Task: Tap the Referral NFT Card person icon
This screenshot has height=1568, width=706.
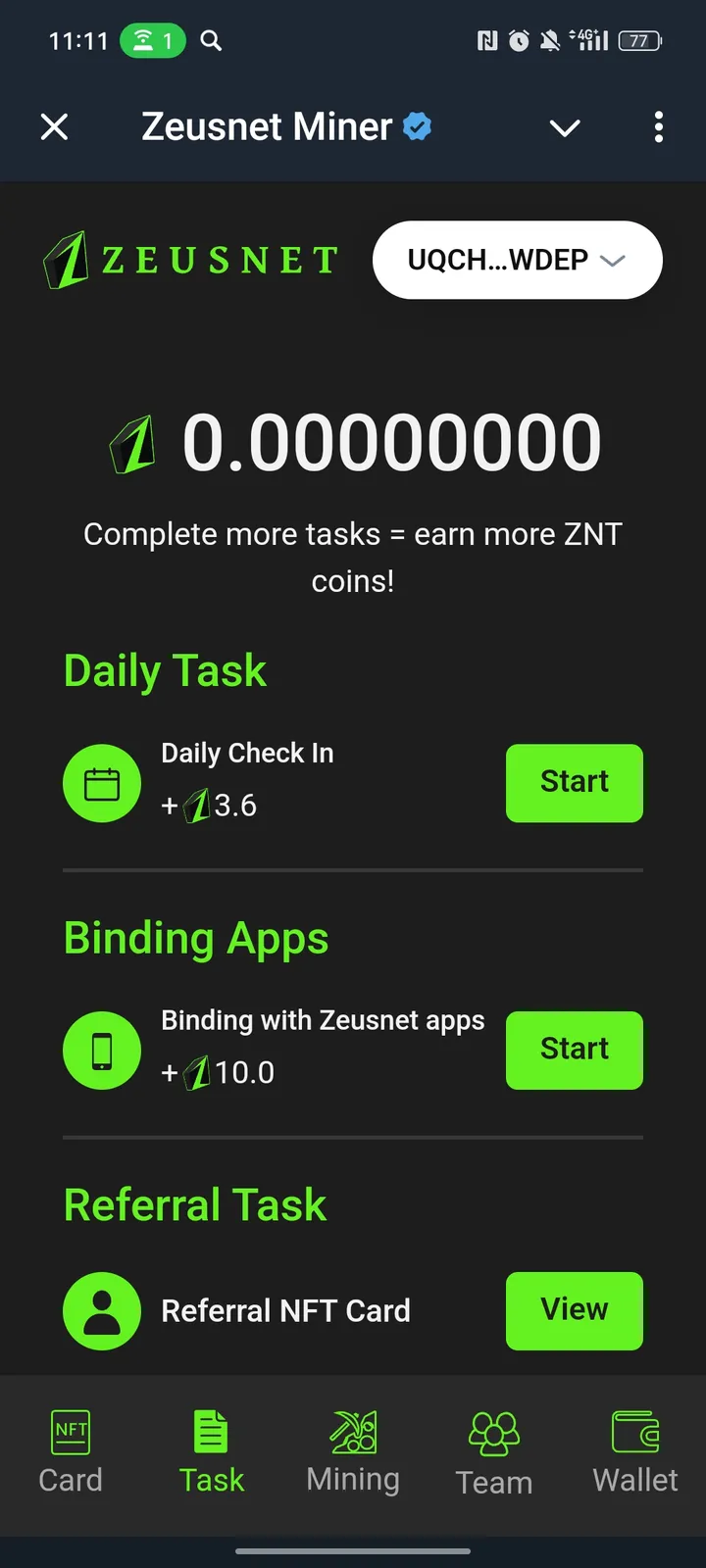Action: coord(102,1310)
